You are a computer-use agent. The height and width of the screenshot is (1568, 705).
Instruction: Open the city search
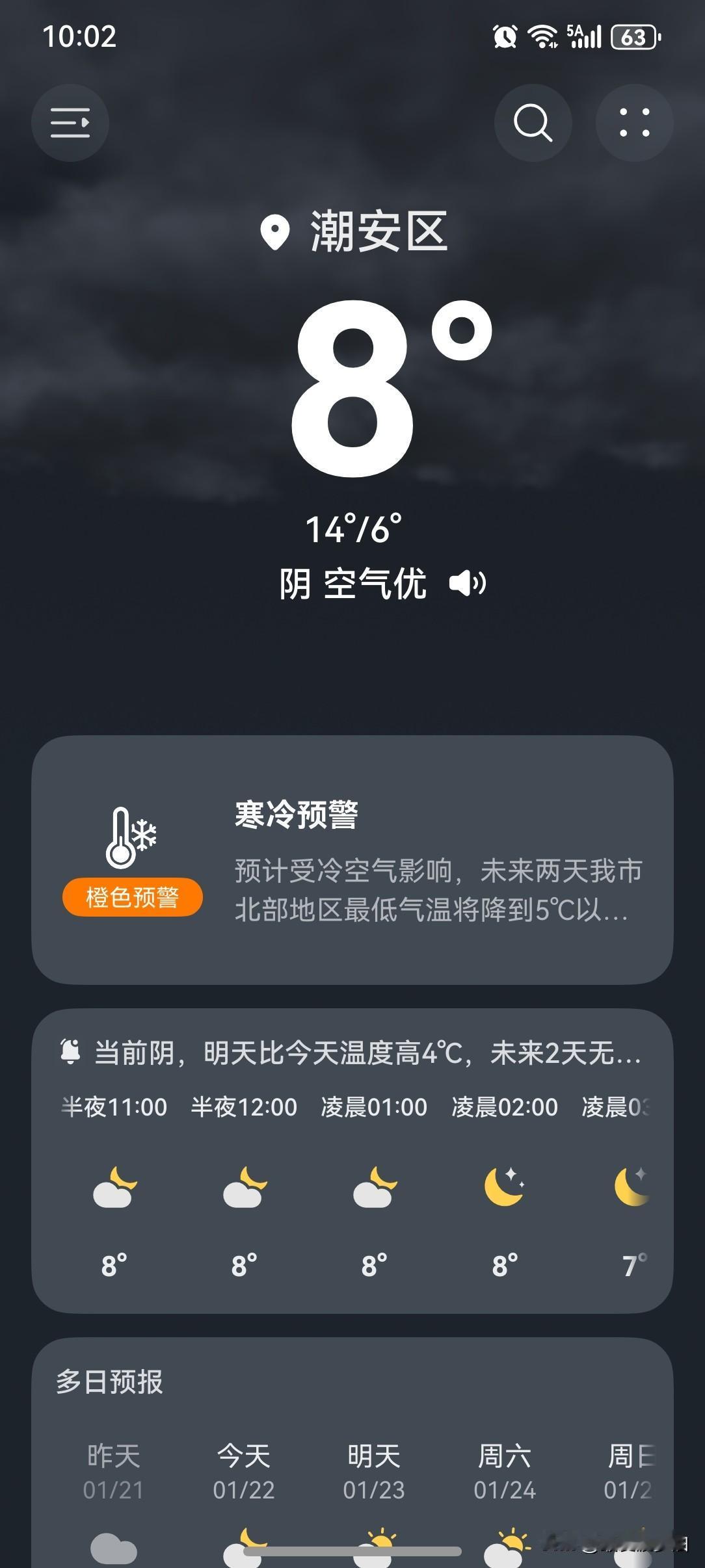[x=533, y=123]
